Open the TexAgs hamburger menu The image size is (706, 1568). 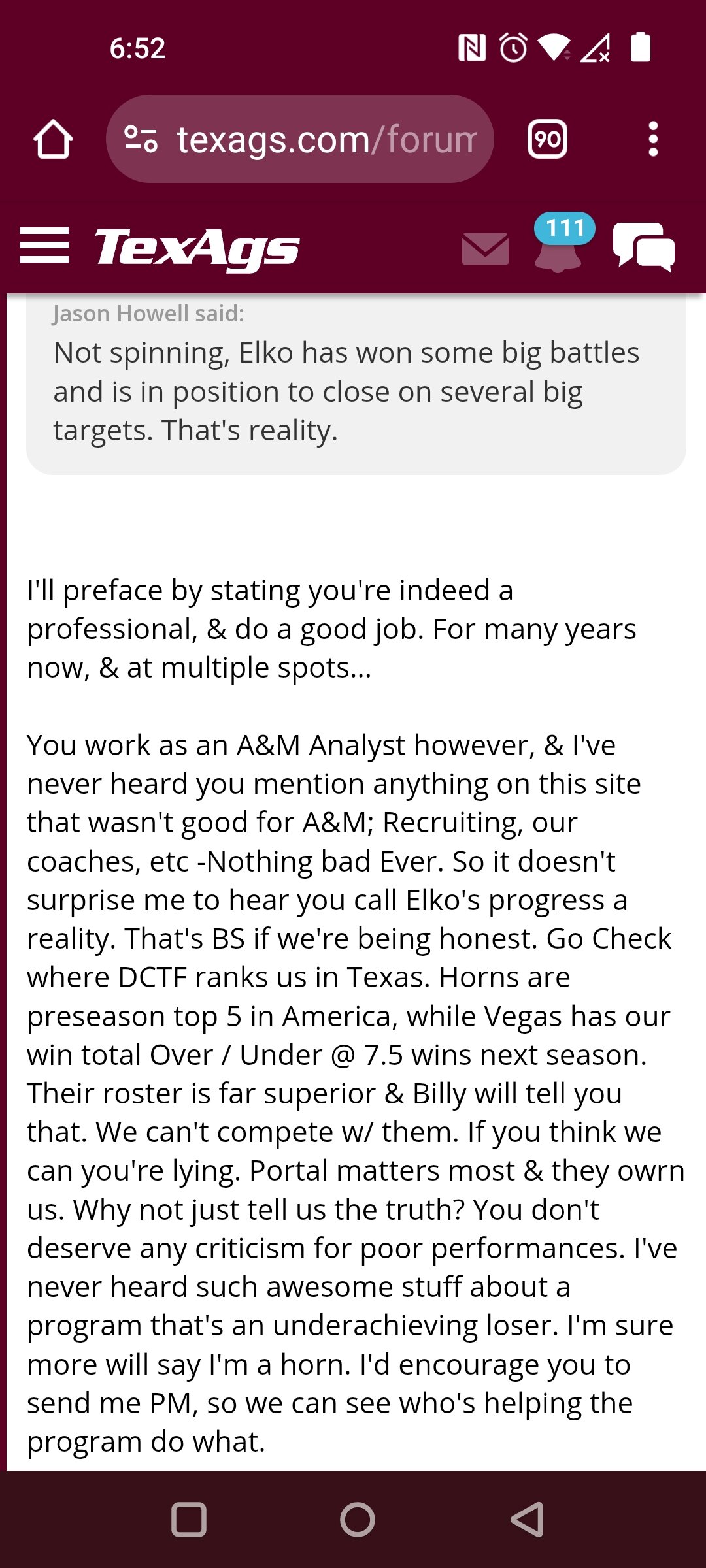(x=44, y=246)
